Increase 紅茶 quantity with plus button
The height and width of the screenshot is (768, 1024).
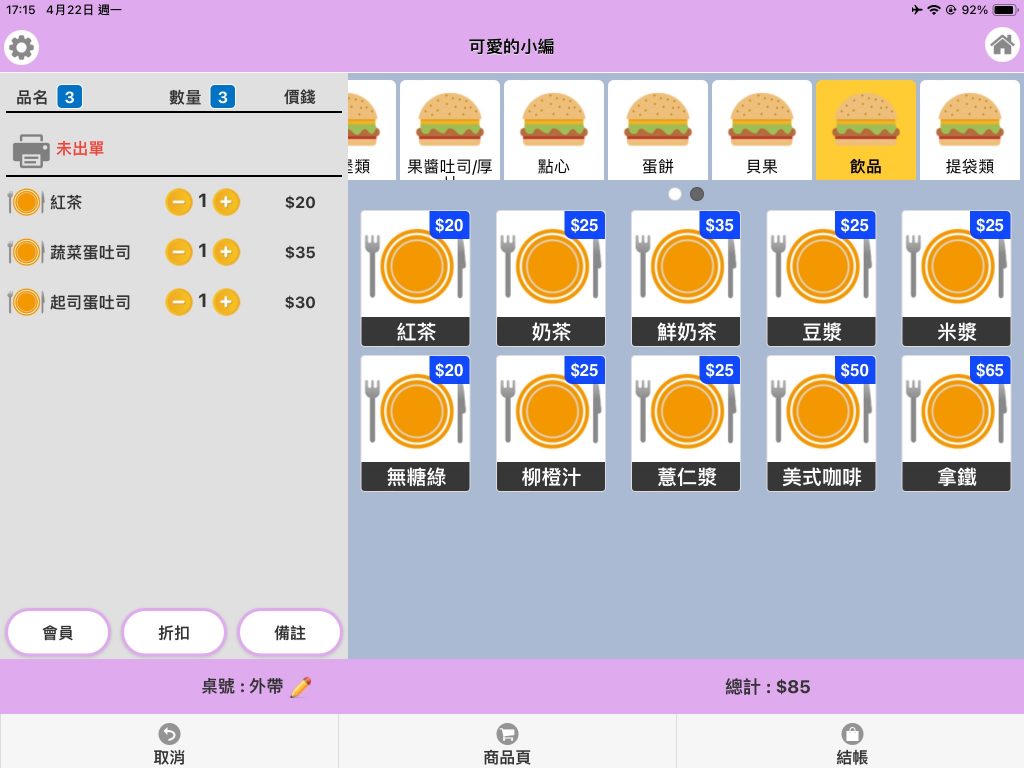point(226,202)
